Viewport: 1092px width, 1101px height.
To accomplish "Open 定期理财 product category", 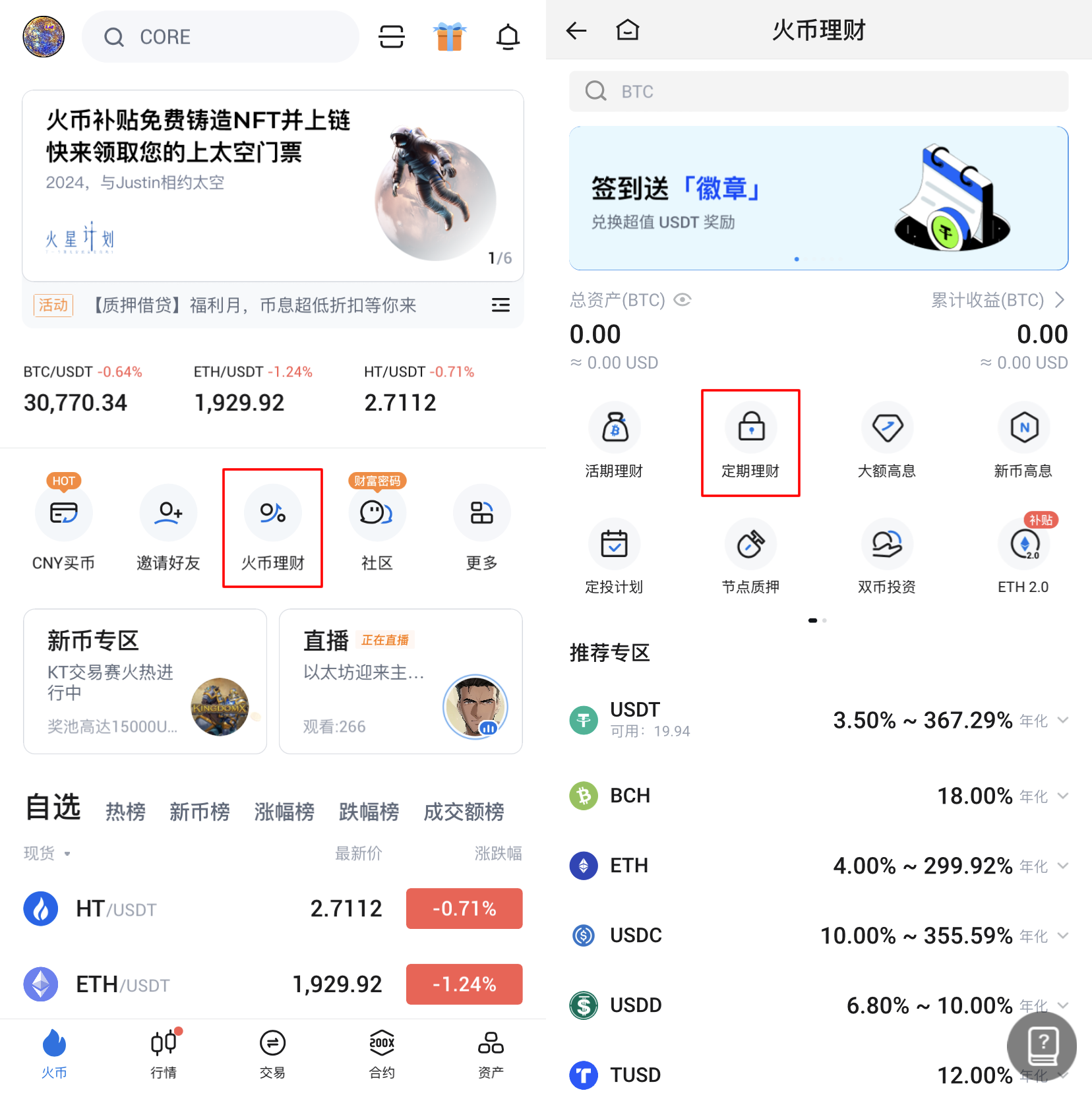I will [x=750, y=442].
